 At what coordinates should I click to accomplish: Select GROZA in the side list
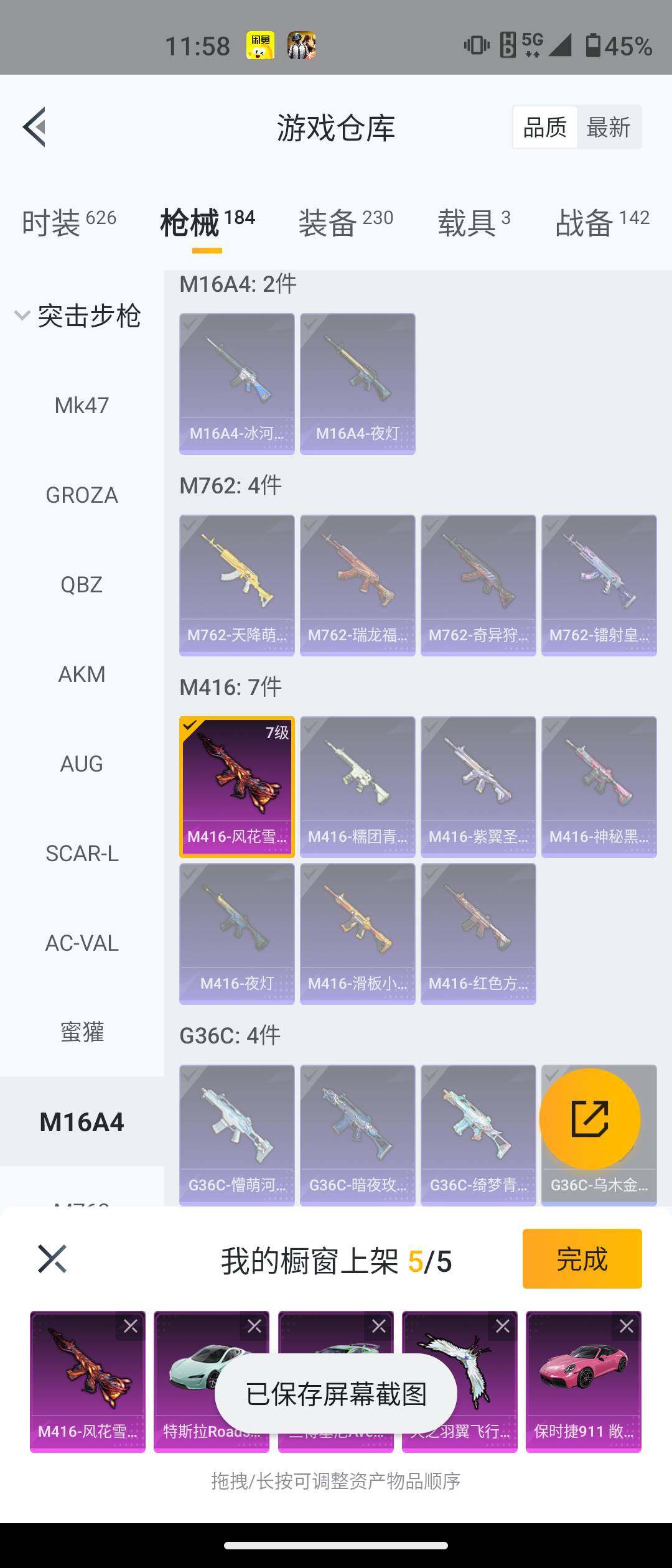click(82, 495)
